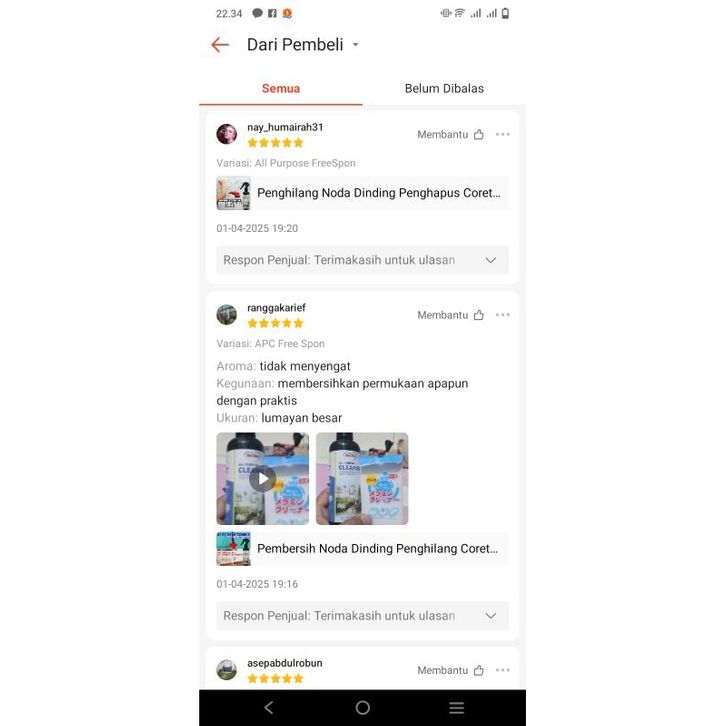
Task: Open overflow menu on asepabdulrobun's review
Action: (x=502, y=670)
